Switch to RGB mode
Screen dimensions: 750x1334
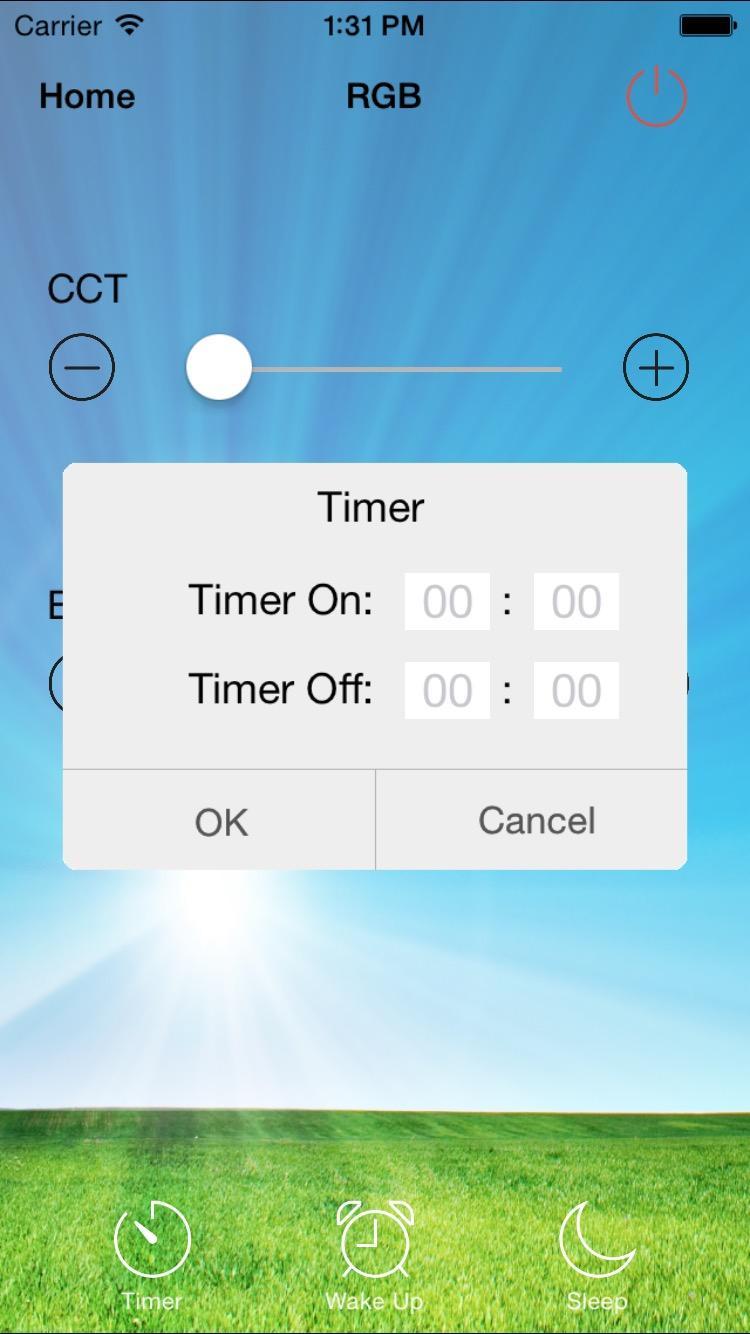click(x=383, y=97)
